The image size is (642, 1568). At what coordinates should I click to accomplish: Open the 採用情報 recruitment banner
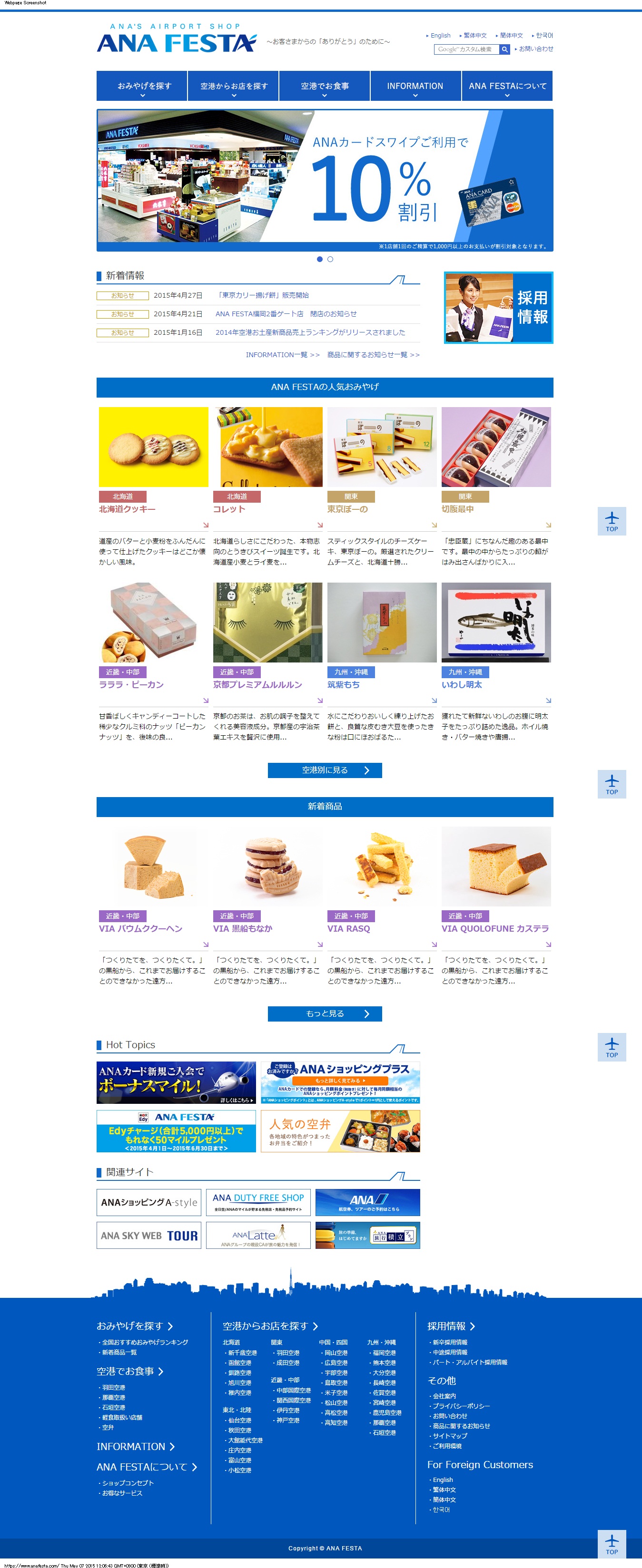(498, 307)
